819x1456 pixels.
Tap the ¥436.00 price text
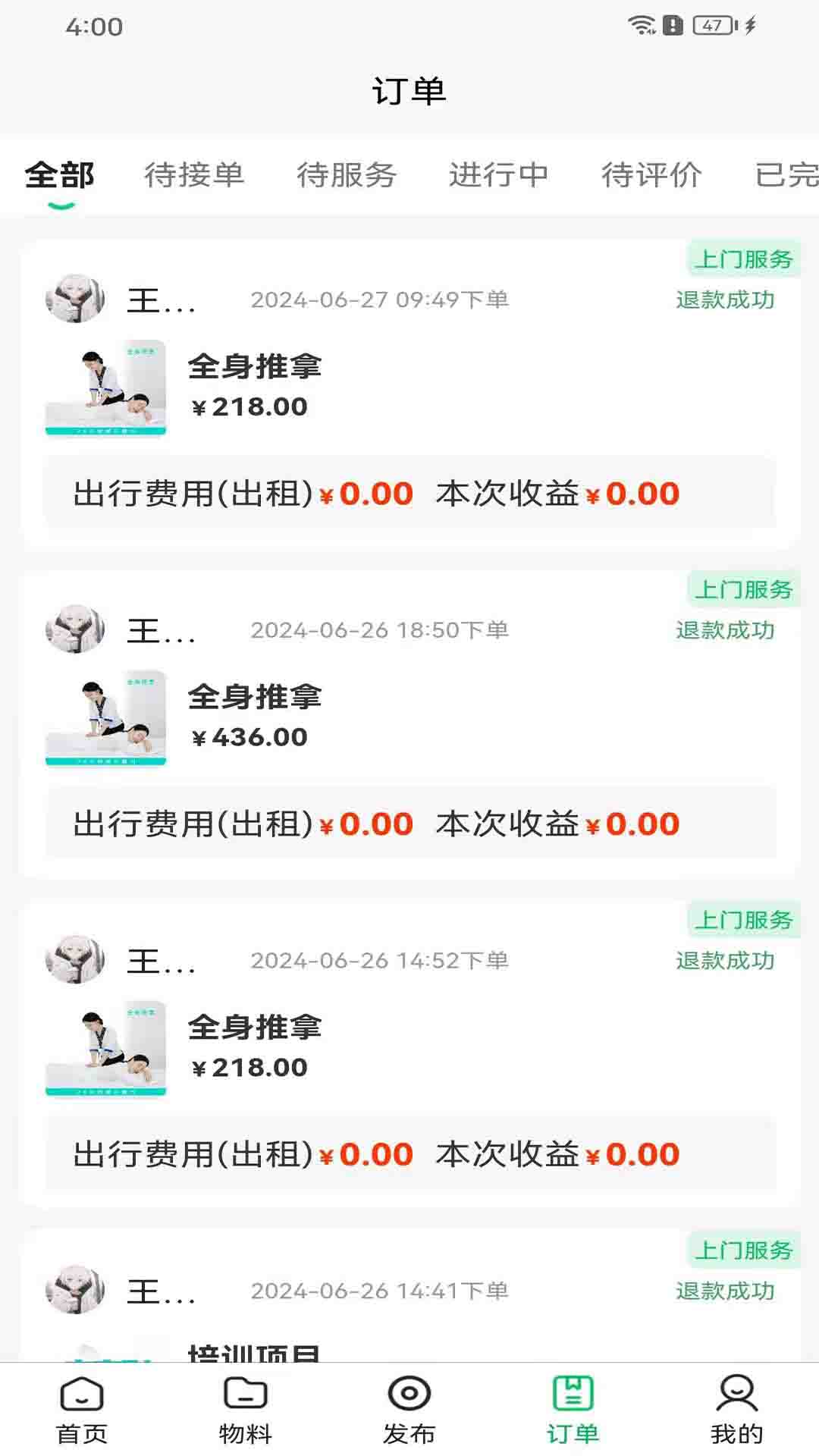[249, 736]
